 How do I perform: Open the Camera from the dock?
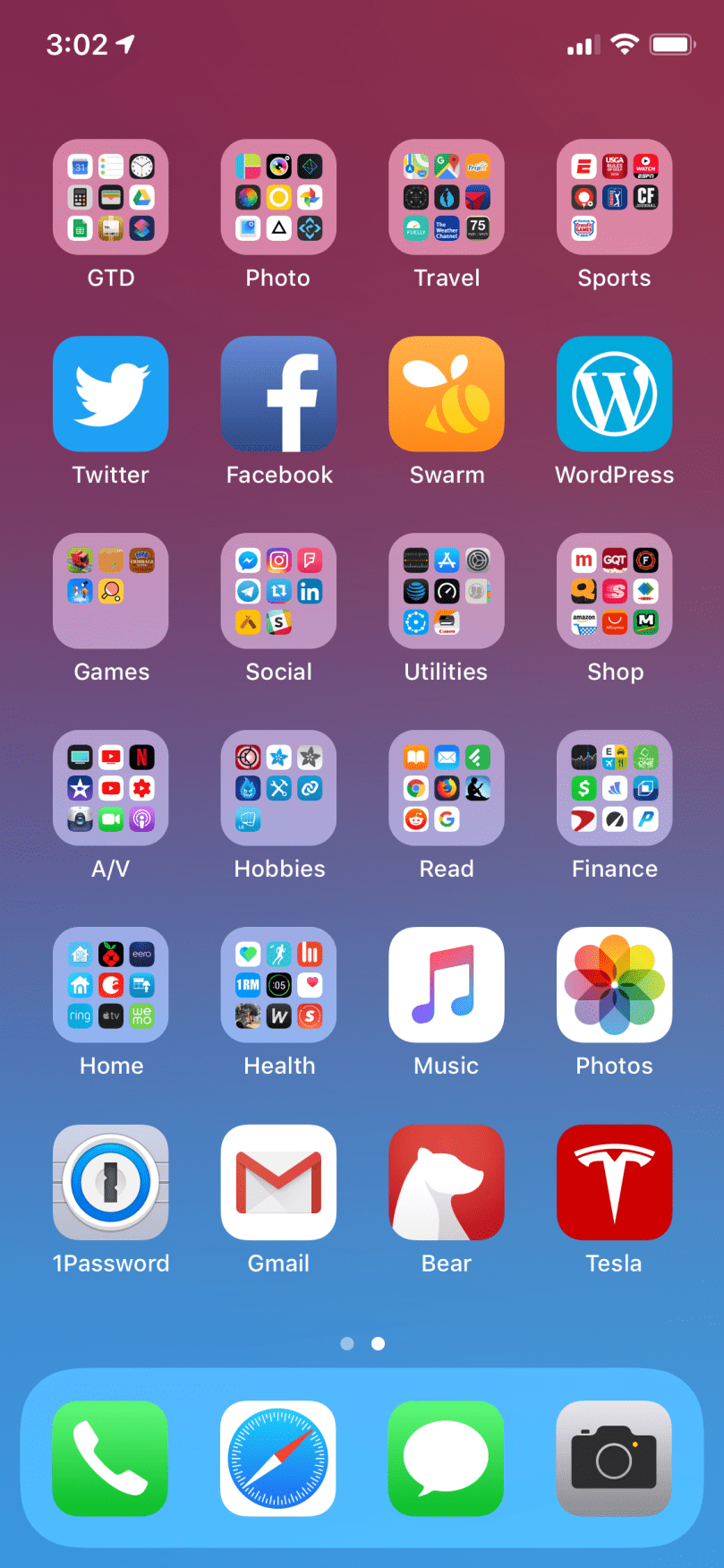pyautogui.click(x=614, y=1458)
